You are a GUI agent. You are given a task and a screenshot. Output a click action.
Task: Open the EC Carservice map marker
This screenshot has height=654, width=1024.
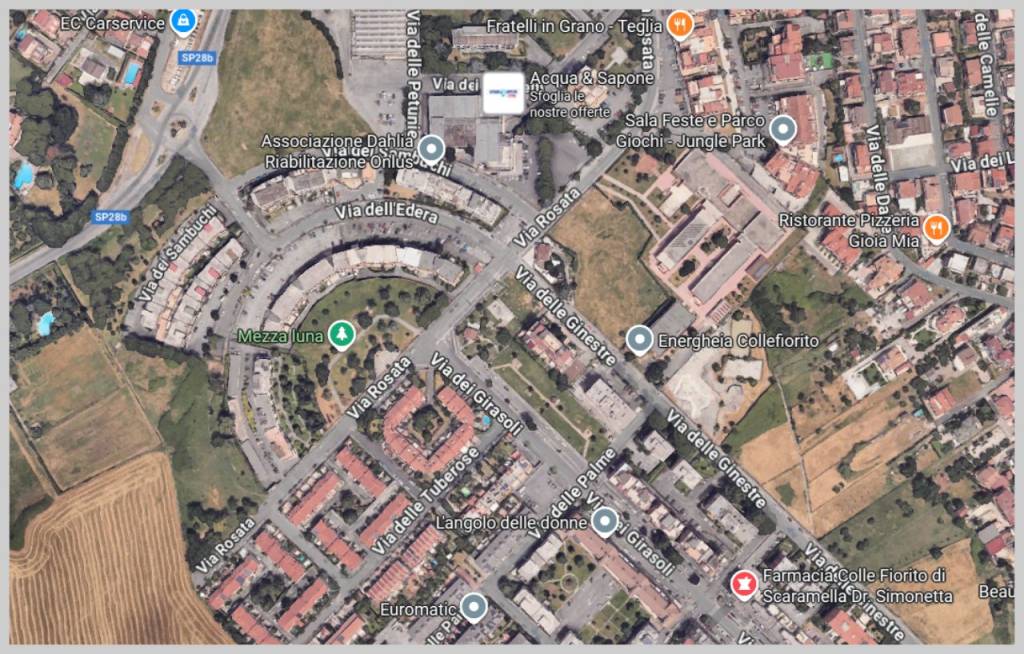[x=182, y=20]
